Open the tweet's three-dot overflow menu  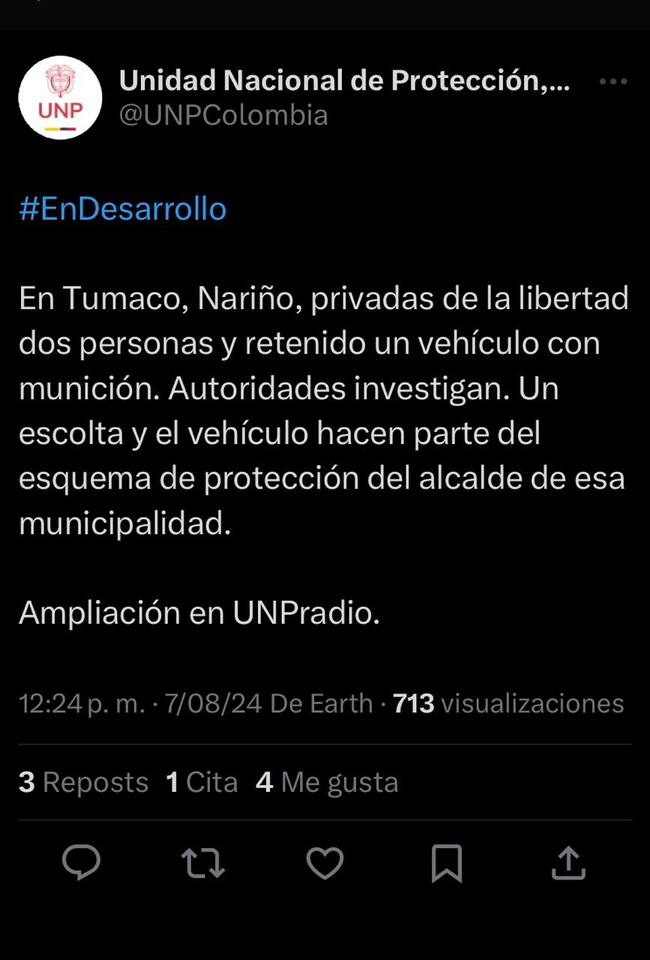612,82
